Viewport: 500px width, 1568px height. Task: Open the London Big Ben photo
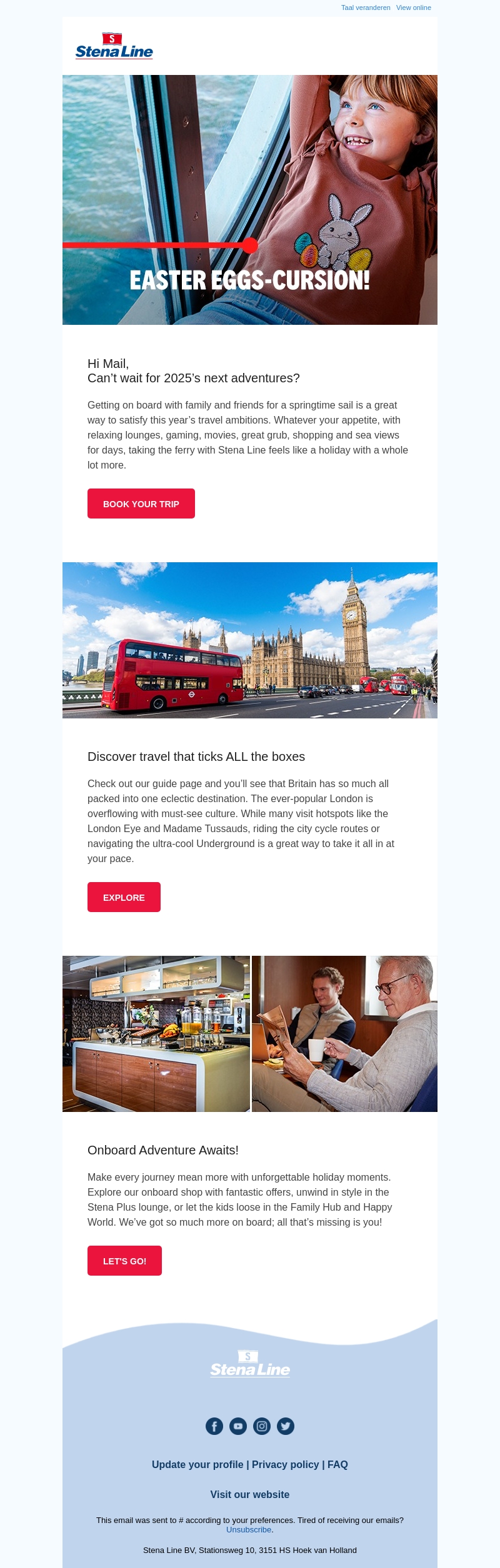pos(250,640)
